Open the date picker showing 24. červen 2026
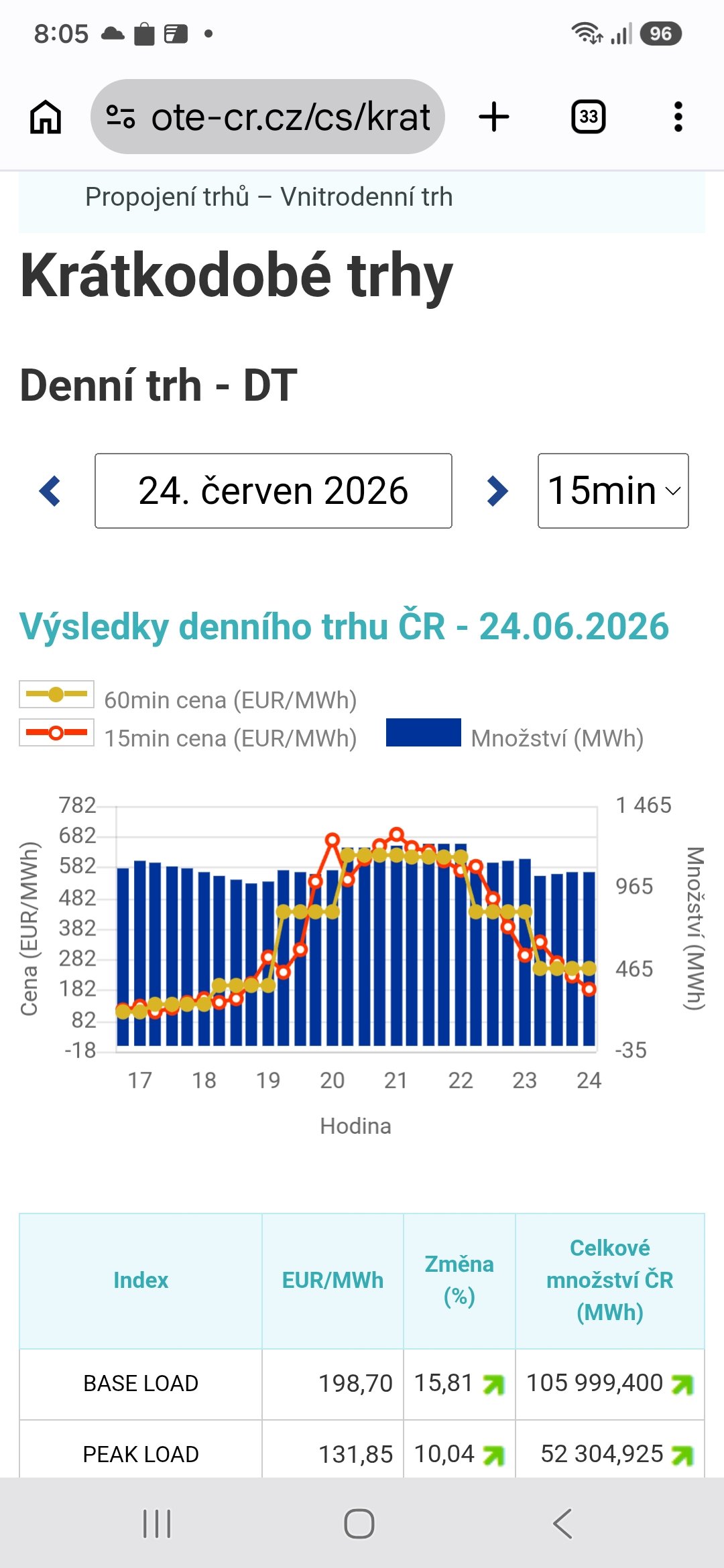 pyautogui.click(x=274, y=491)
